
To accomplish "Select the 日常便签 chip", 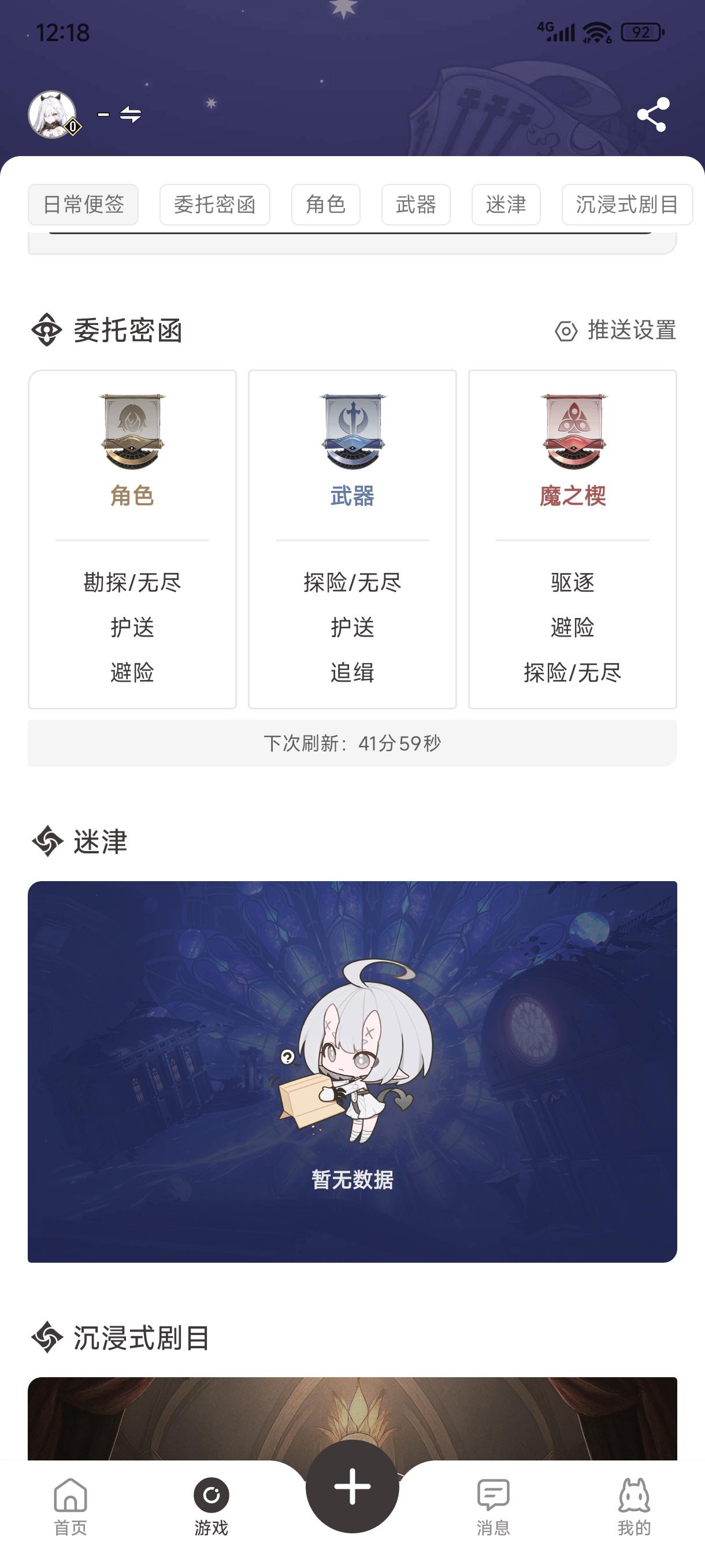I will pos(83,205).
